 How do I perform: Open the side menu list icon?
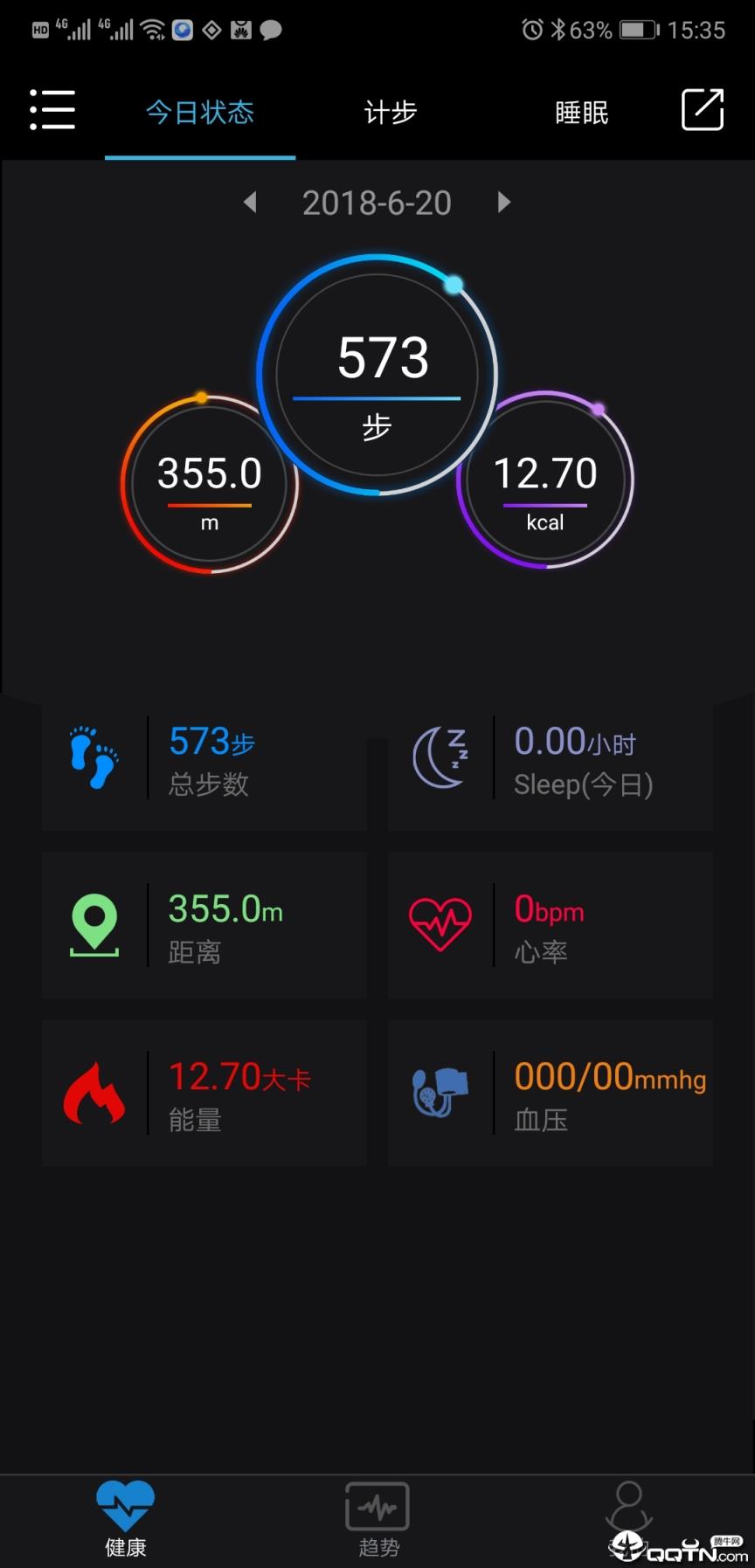tap(52, 111)
